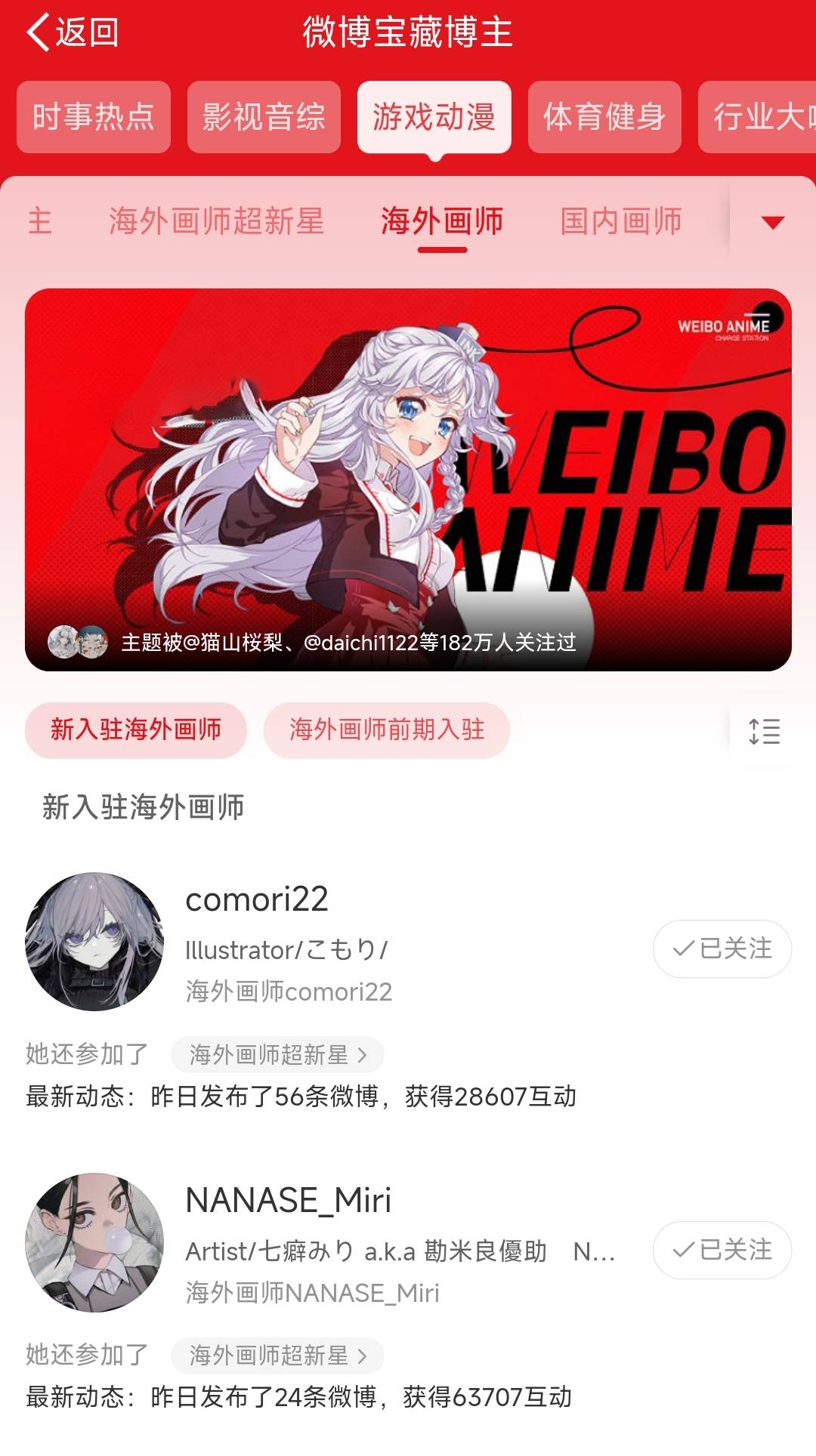View comori22's profile
Image resolution: width=816 pixels, height=1456 pixels.
coord(94,942)
